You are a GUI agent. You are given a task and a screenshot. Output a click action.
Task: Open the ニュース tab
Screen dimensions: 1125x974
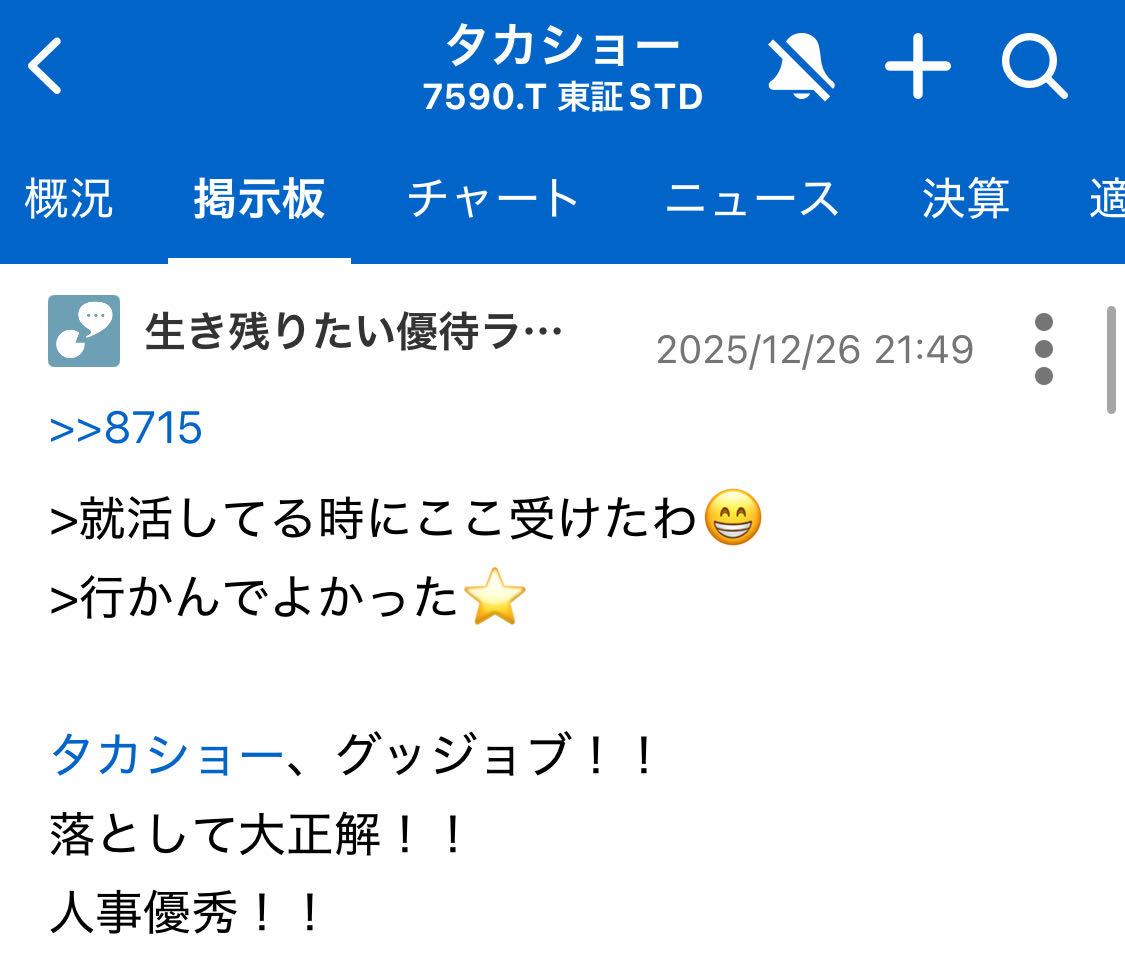(751, 198)
